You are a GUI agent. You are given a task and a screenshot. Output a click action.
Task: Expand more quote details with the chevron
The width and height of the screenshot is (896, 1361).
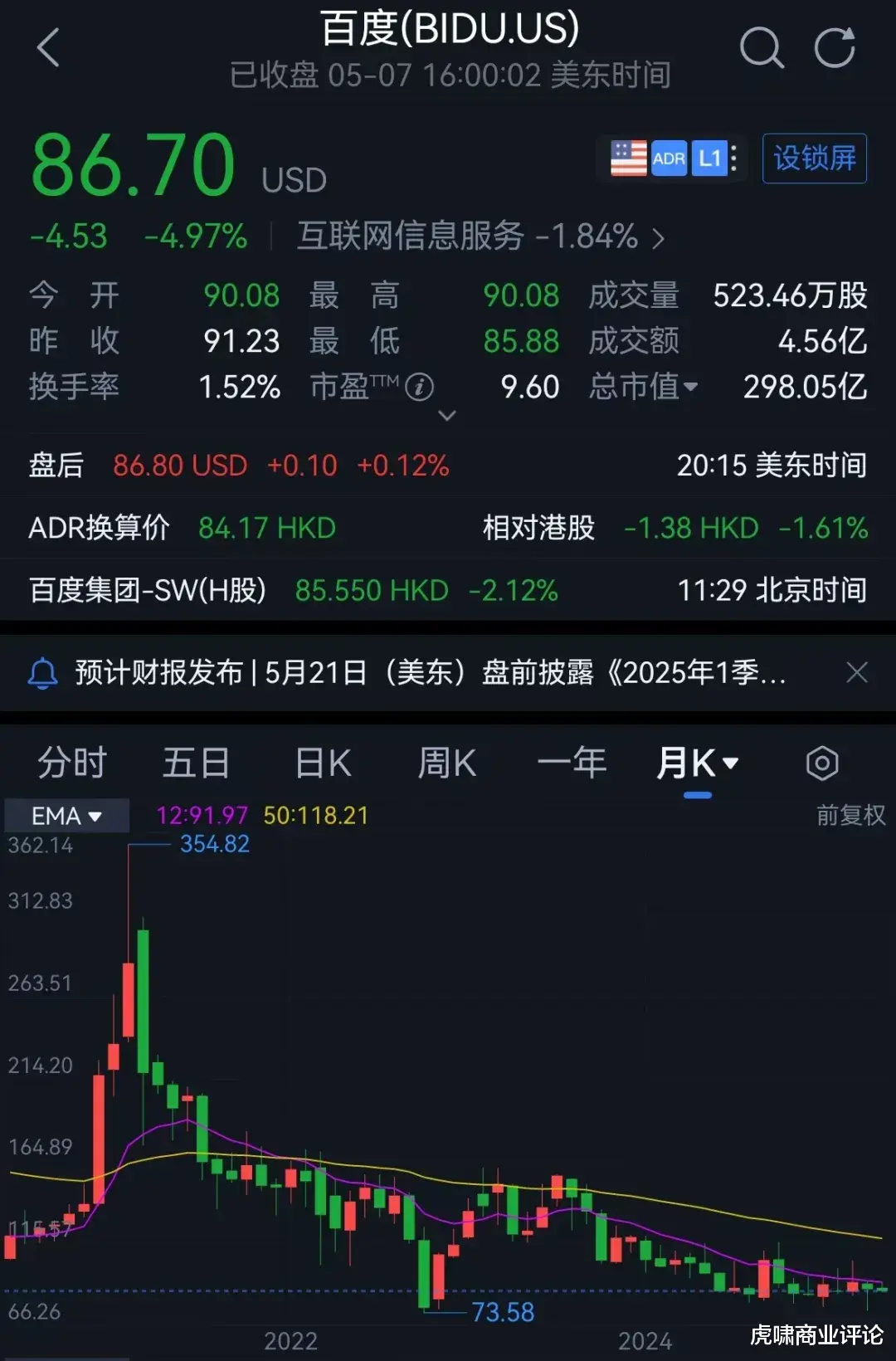click(x=447, y=415)
